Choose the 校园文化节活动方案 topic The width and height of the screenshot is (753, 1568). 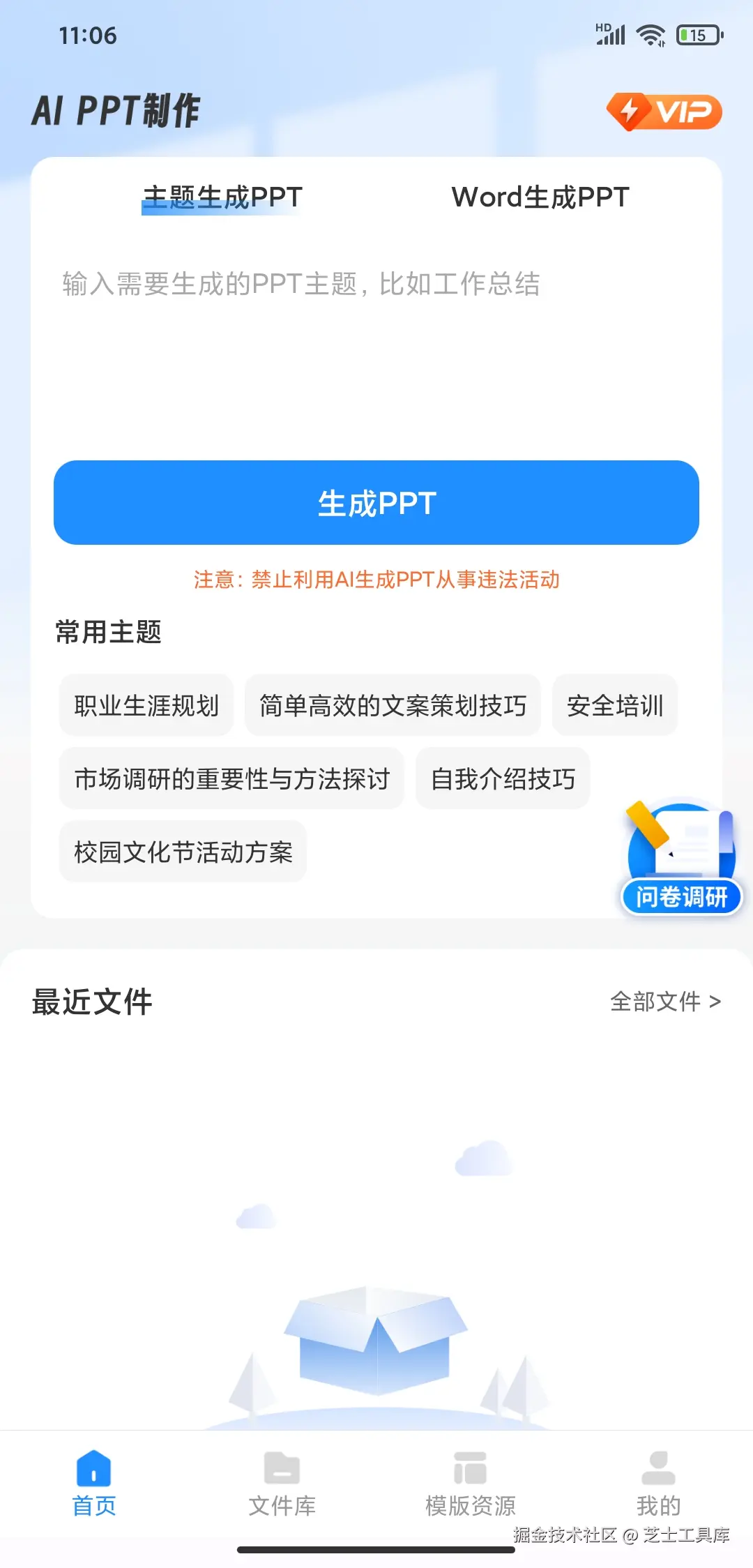coord(183,852)
